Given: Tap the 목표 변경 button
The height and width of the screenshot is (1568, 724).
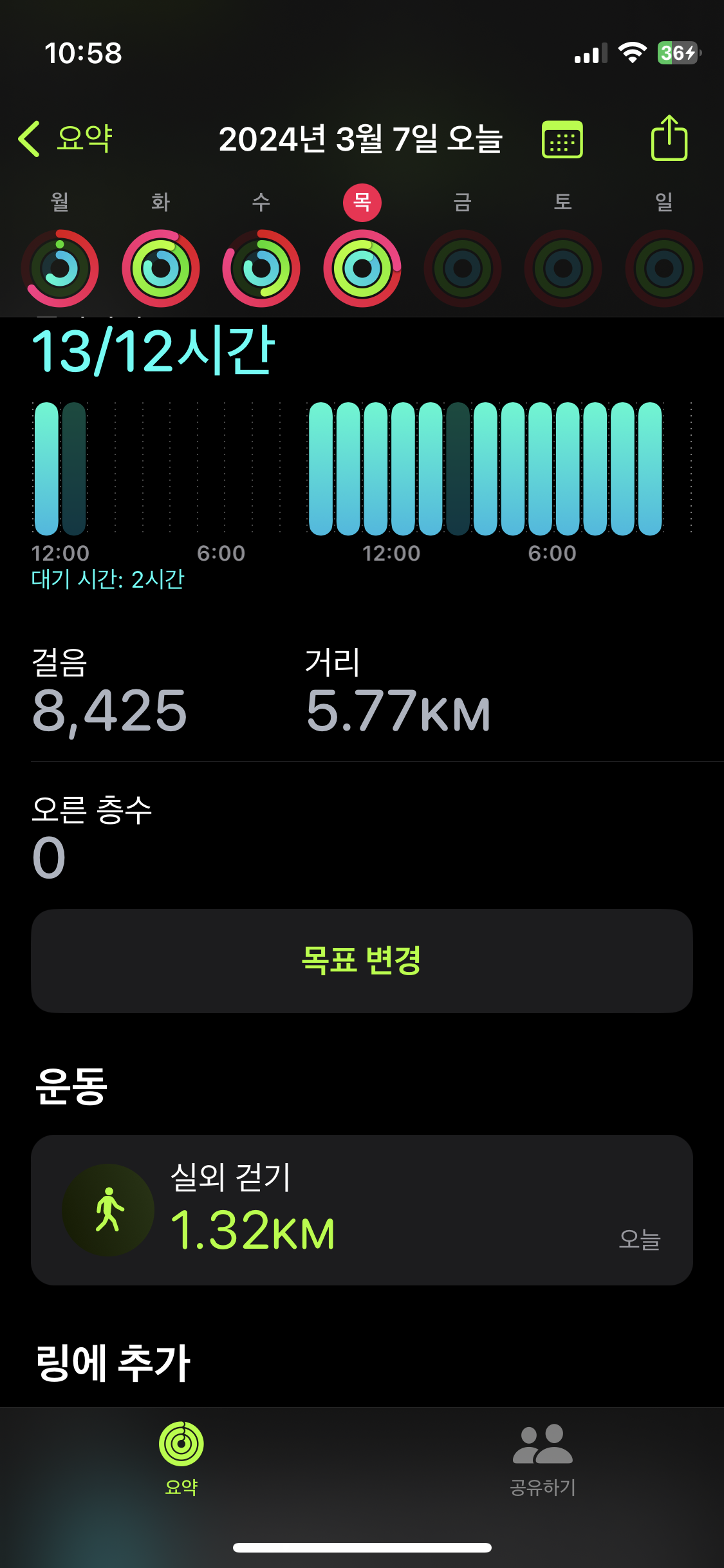Looking at the screenshot, I should pyautogui.click(x=362, y=960).
